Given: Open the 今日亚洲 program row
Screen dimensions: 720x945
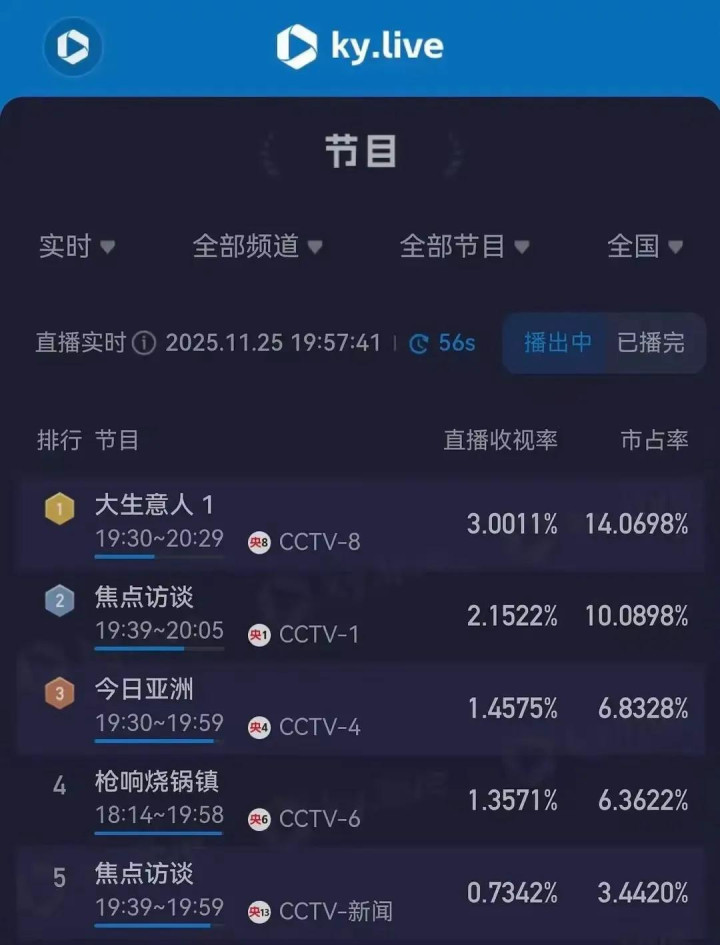Looking at the screenshot, I should (360, 707).
